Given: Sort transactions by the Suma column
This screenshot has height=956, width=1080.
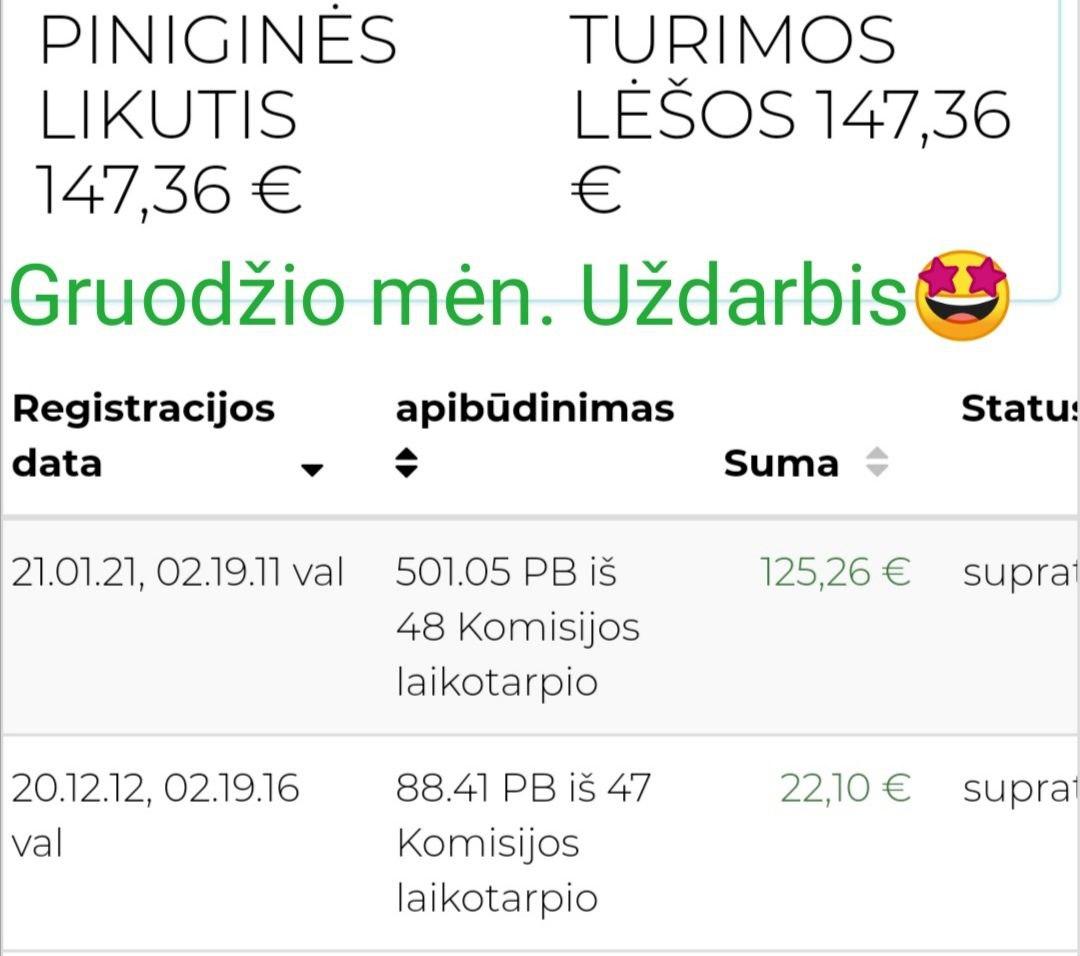Looking at the screenshot, I should click(875, 462).
